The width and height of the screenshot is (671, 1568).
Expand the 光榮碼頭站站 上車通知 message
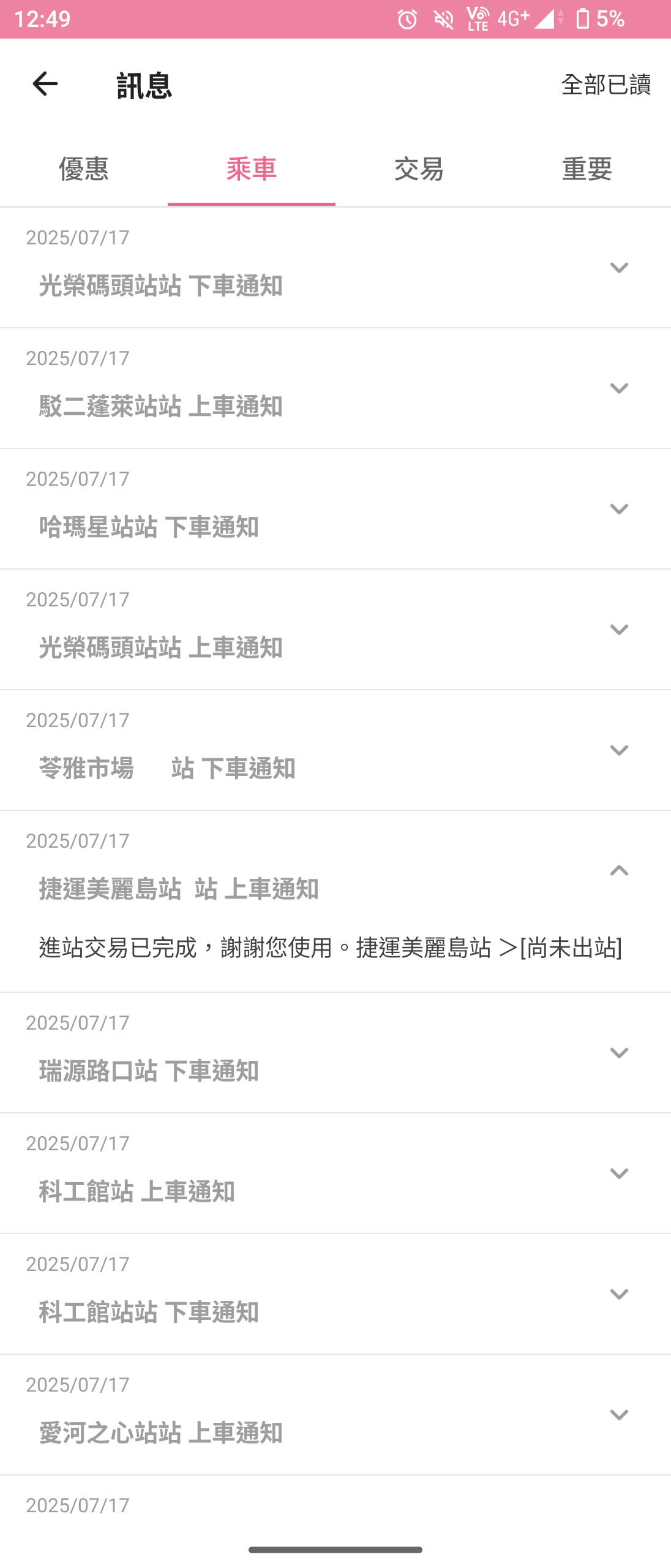(619, 630)
